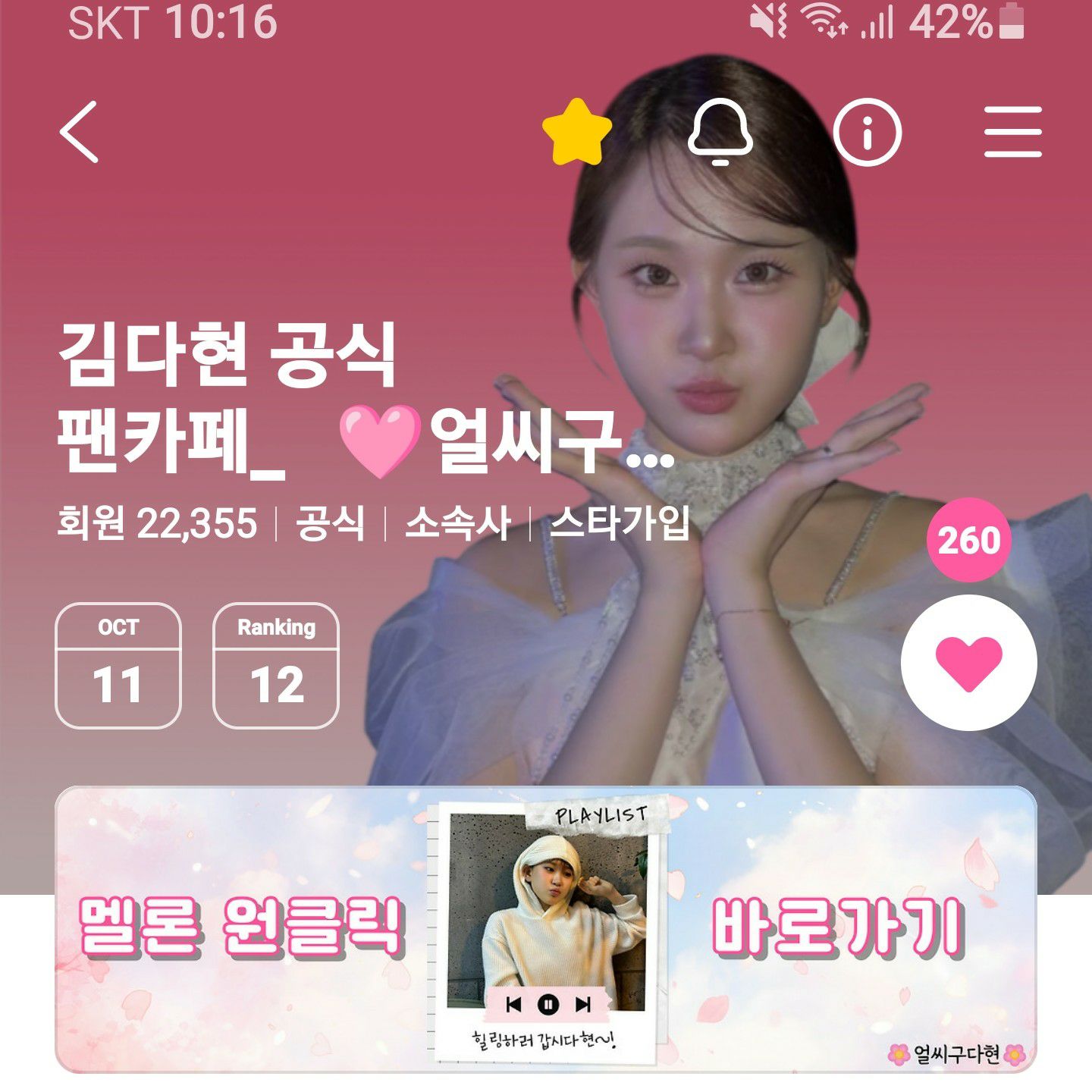
Task: Open the OCT 11 calendar box
Action: pyautogui.click(x=118, y=666)
